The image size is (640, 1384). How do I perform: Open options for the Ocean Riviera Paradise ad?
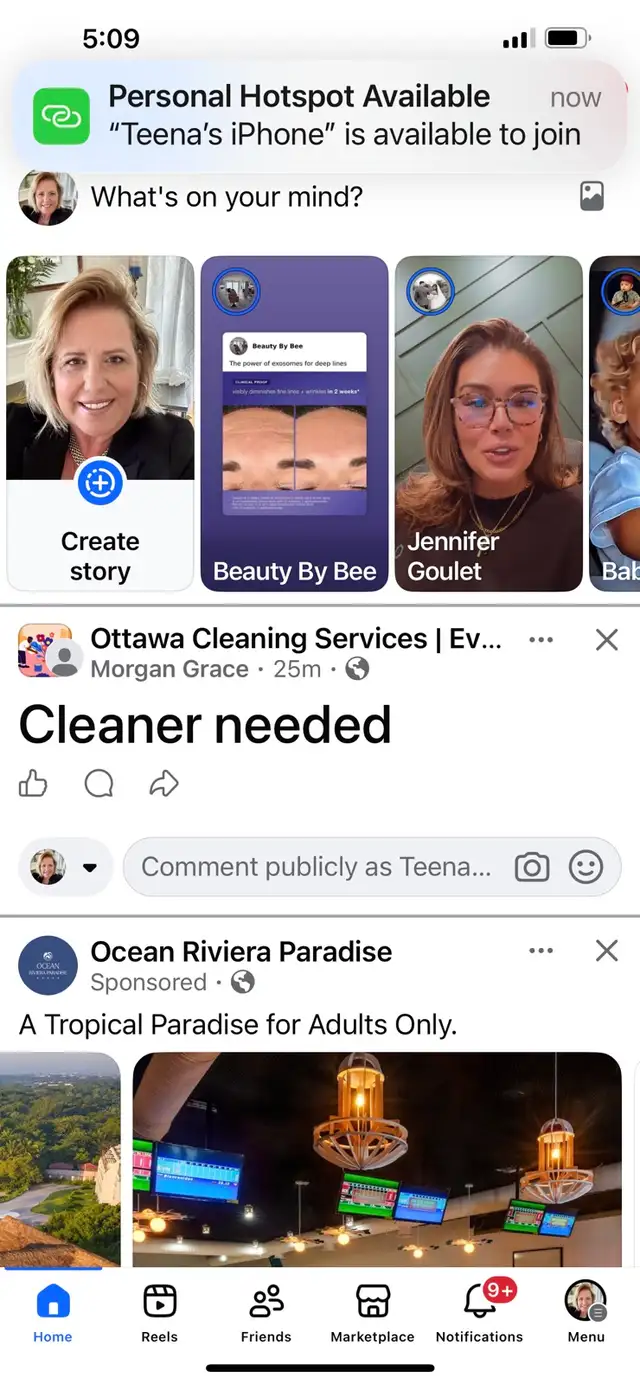[x=541, y=951]
